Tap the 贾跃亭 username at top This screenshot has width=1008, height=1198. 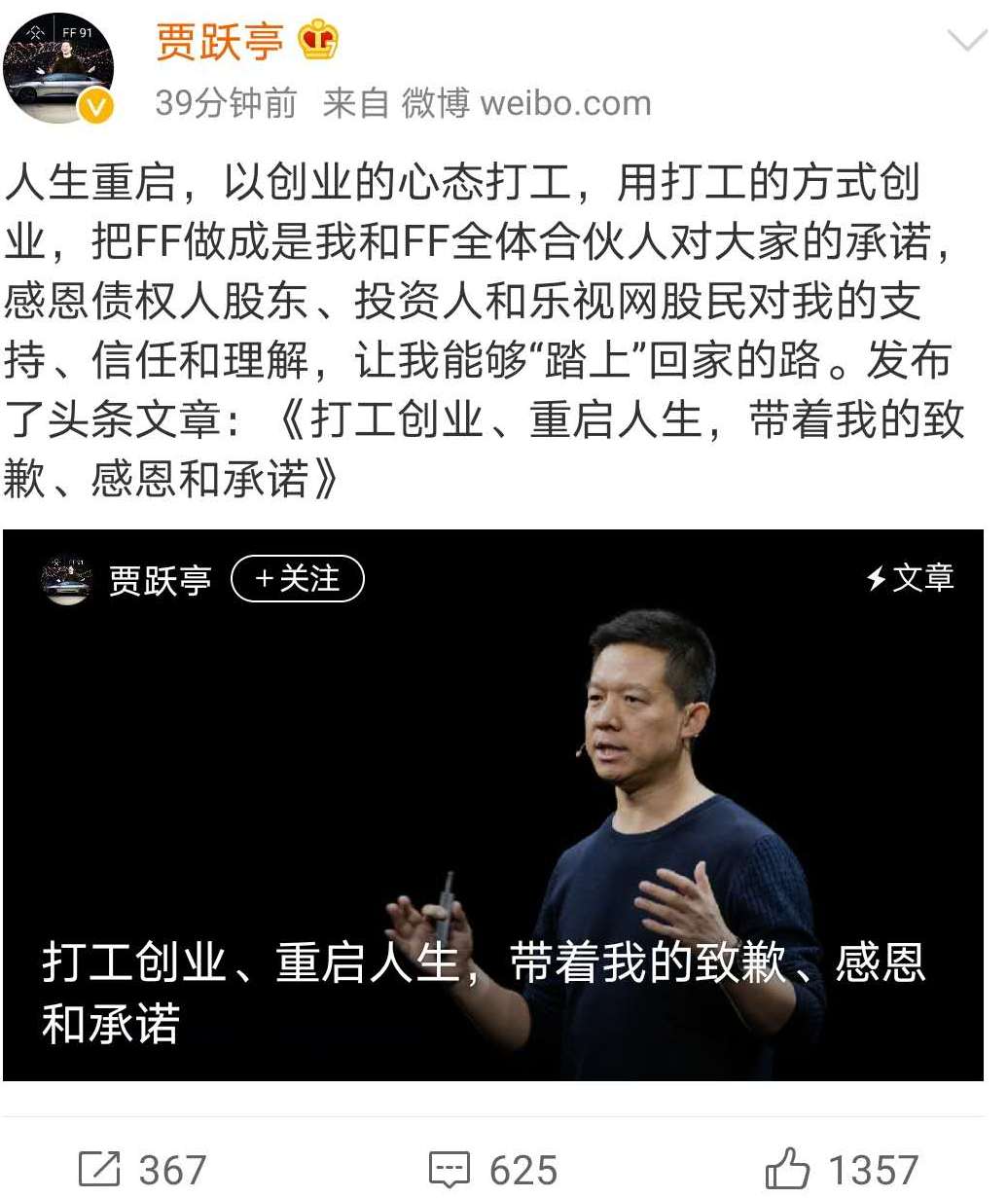tap(220, 42)
